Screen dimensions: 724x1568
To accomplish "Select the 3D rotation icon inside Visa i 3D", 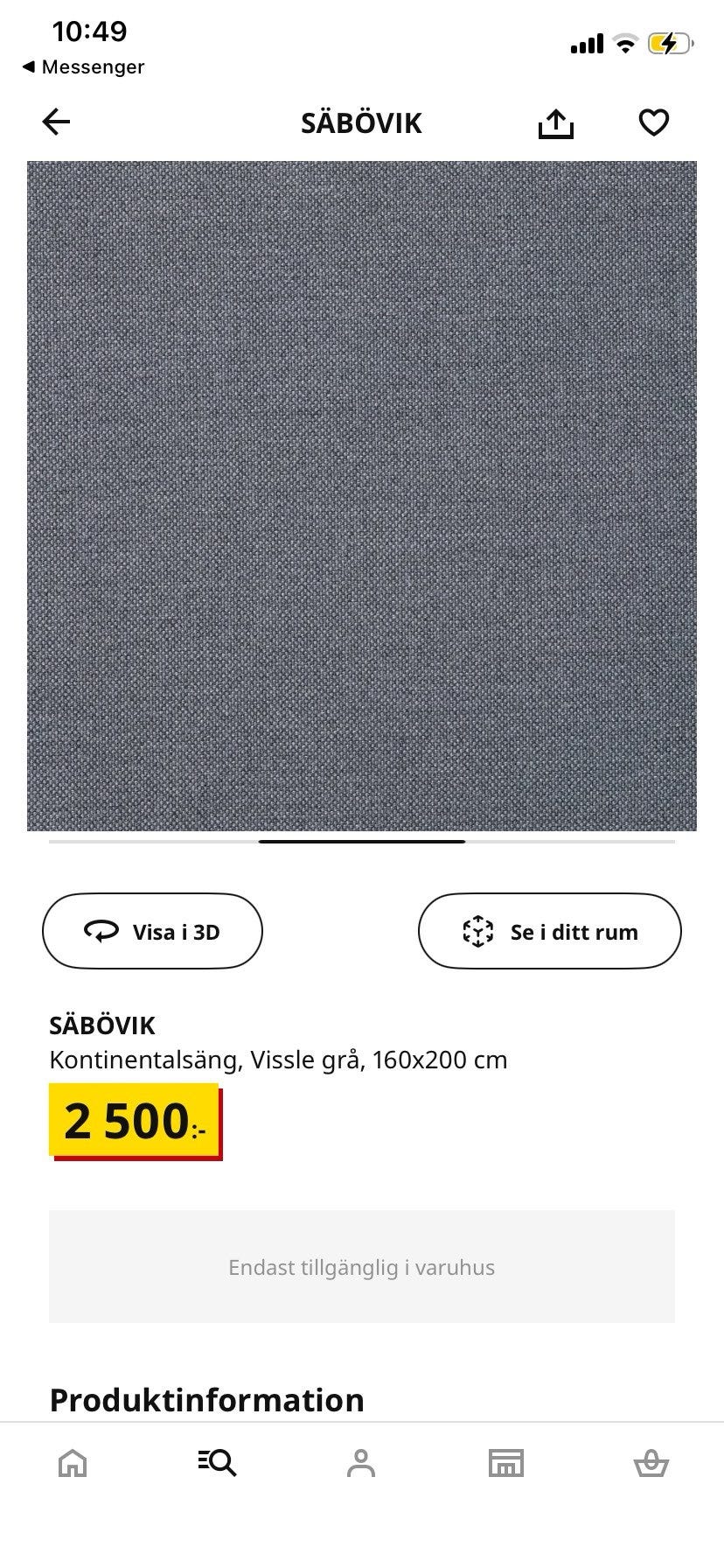I will click(102, 930).
